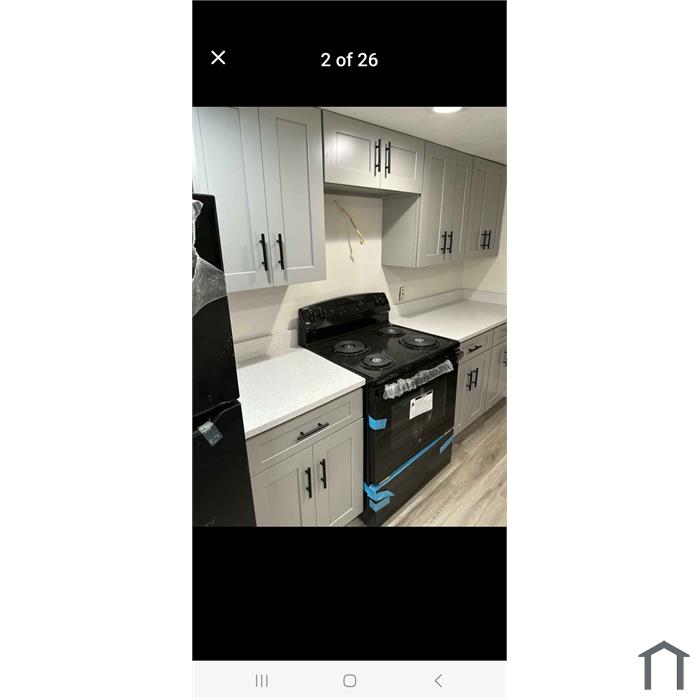
Task: Open the recent apps view
Action: pos(262,681)
